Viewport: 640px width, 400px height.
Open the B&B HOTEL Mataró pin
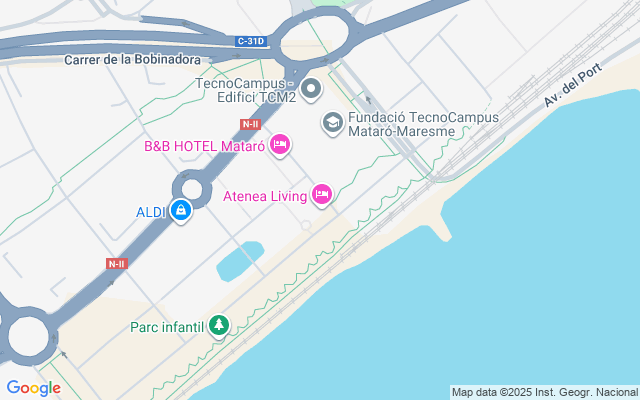[x=281, y=145]
